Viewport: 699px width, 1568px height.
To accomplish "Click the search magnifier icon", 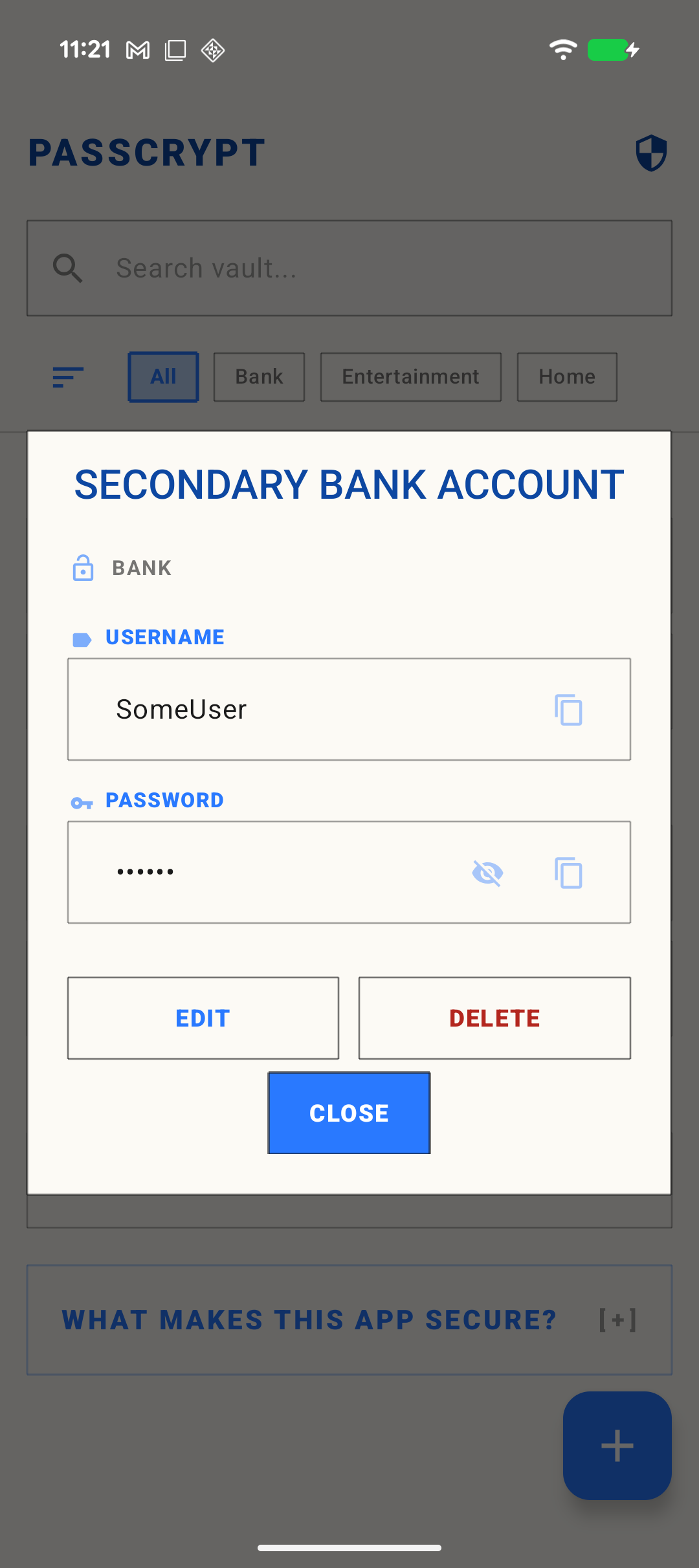I will pos(69,268).
